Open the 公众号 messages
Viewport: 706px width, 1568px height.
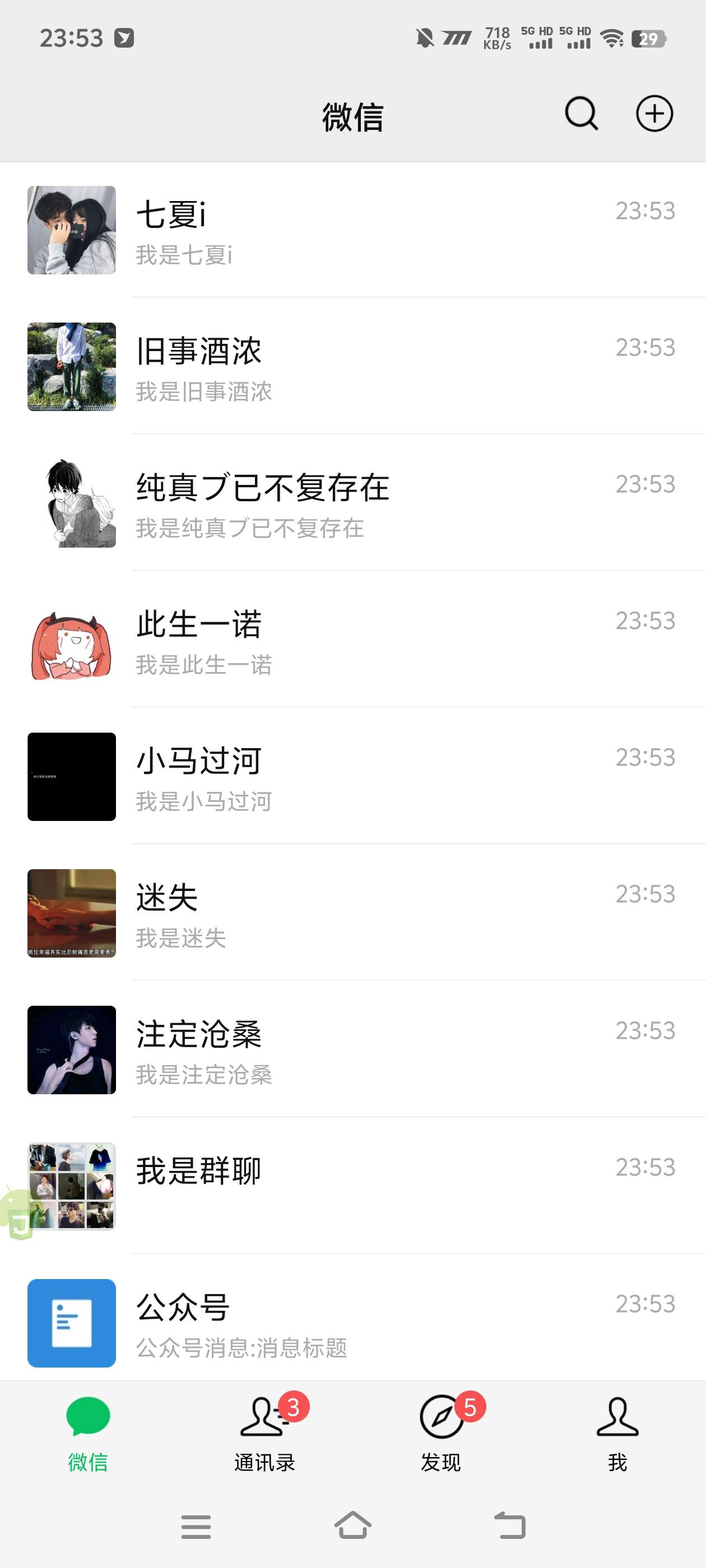pyautogui.click(x=354, y=1323)
